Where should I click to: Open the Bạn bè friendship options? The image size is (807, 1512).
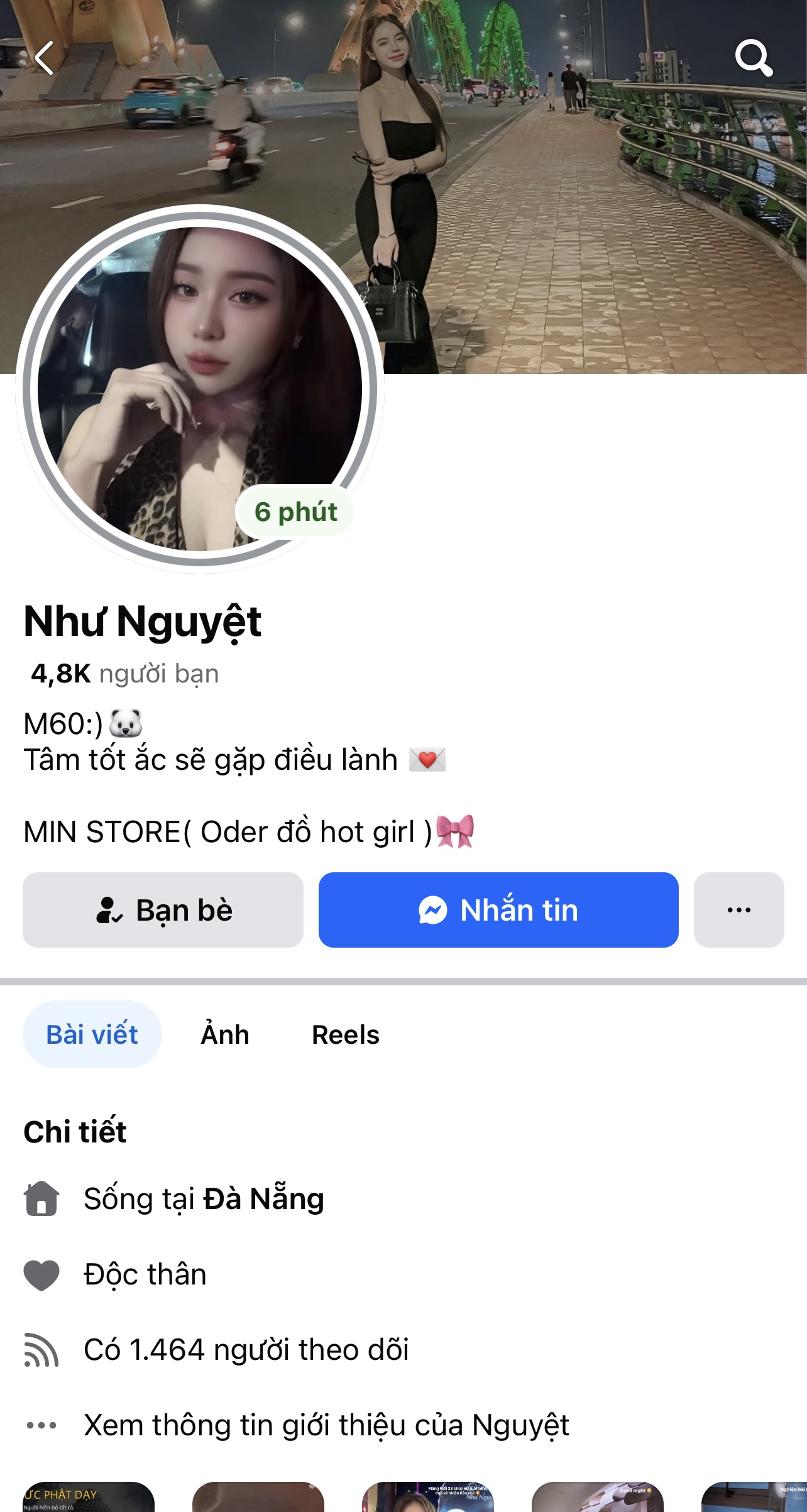click(x=163, y=910)
